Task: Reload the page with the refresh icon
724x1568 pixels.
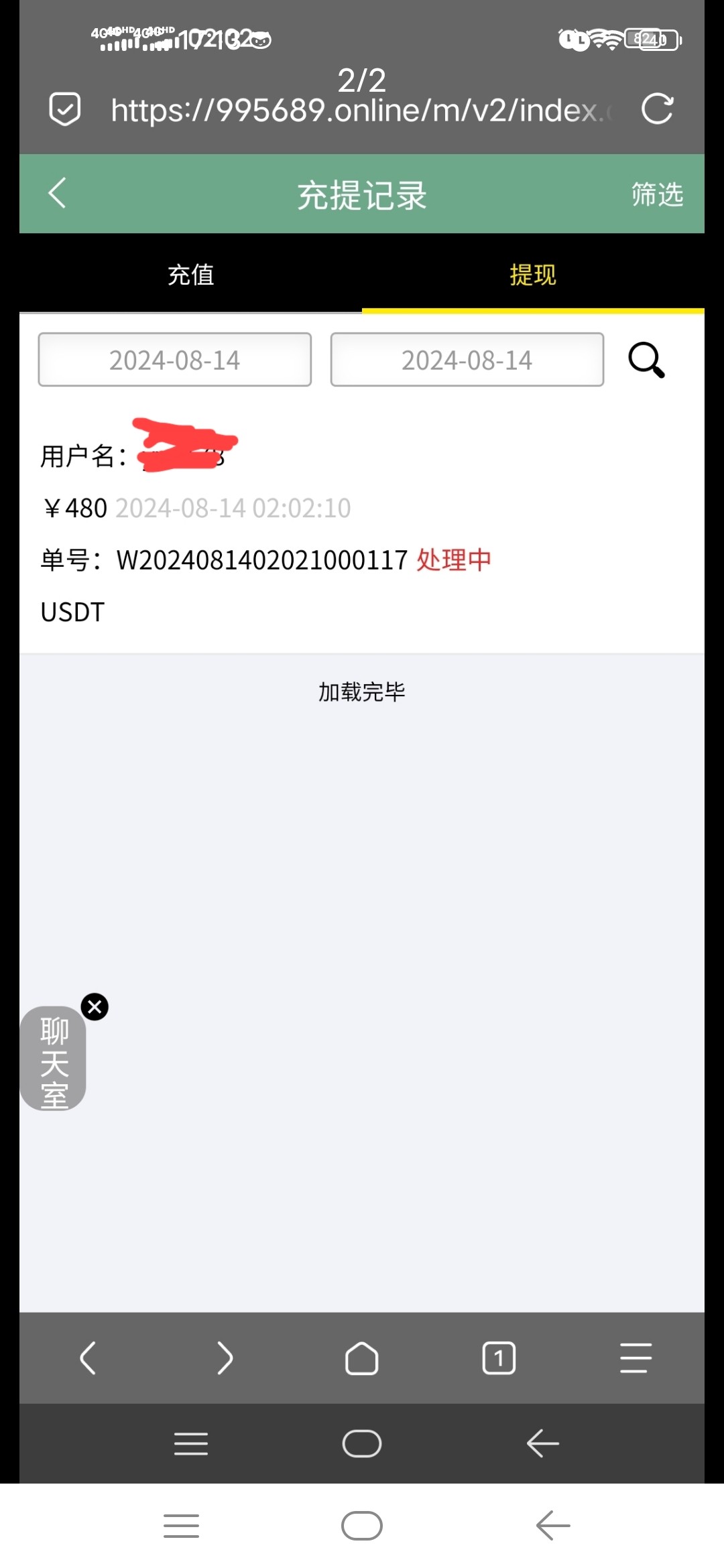Action: pyautogui.click(x=657, y=109)
